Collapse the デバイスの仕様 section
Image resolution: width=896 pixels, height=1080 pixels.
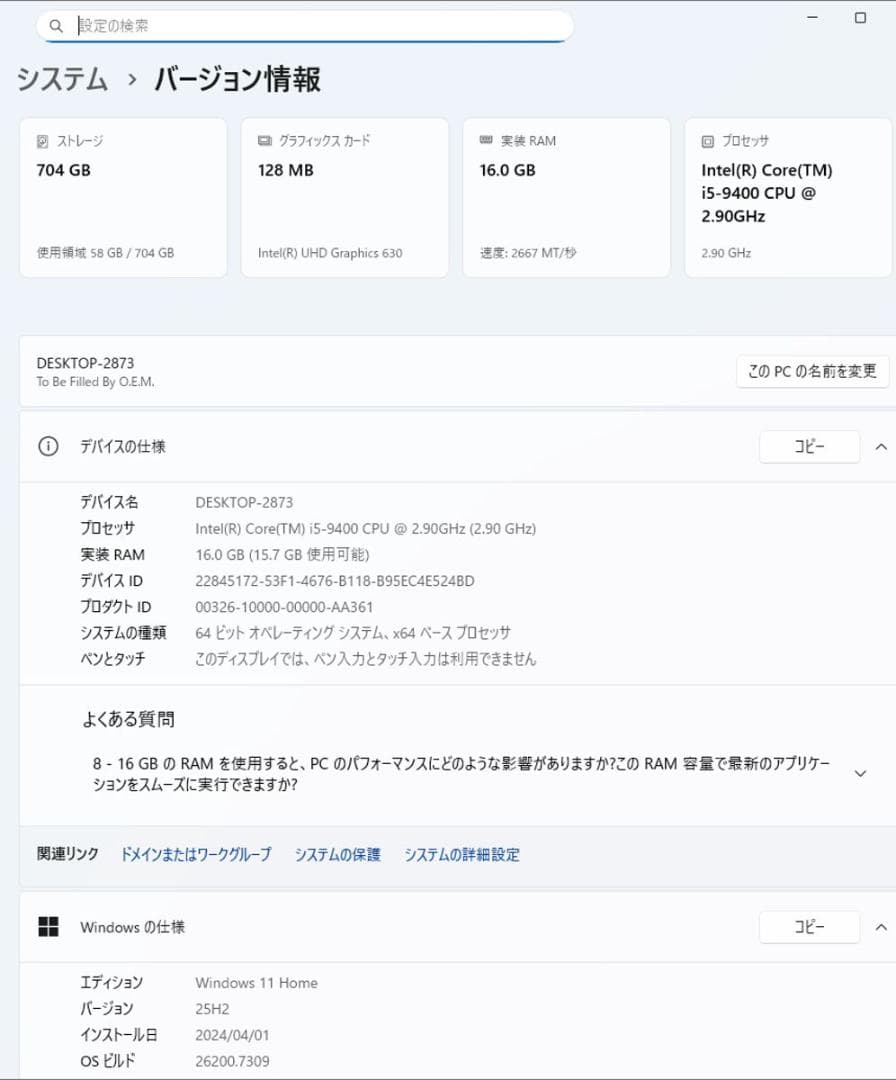[x=881, y=447]
